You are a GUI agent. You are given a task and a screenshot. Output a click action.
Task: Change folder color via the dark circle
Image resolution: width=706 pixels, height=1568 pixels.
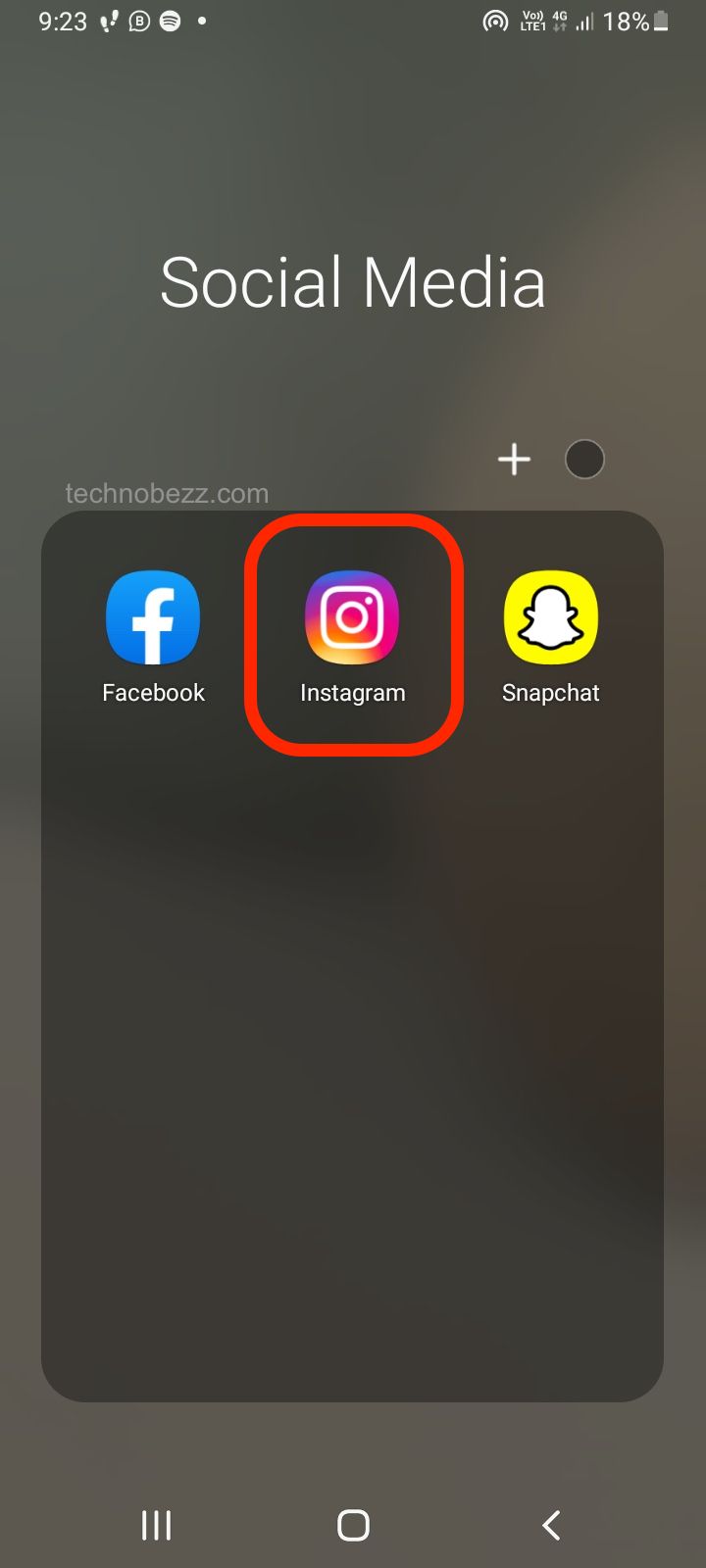click(x=584, y=459)
